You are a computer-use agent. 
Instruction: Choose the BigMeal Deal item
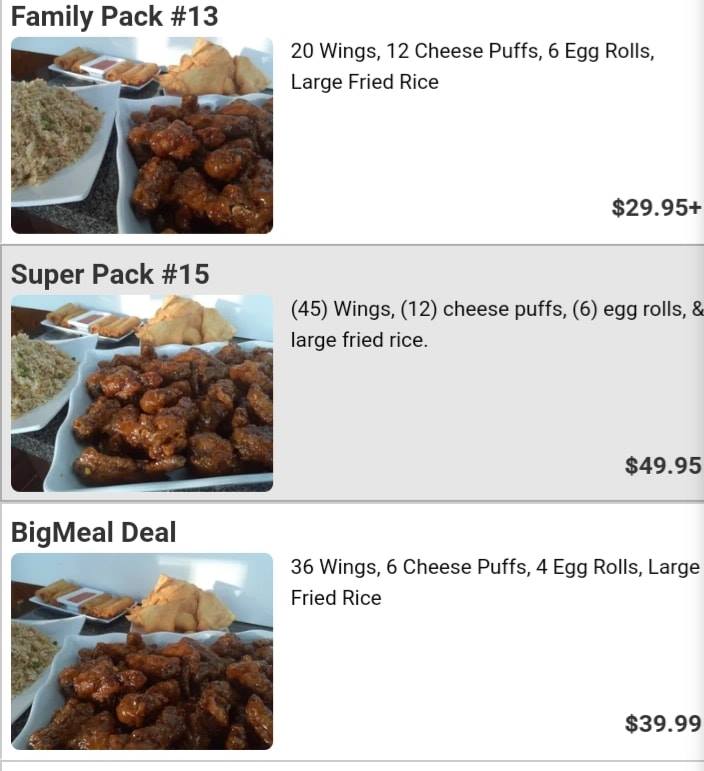pos(94,533)
